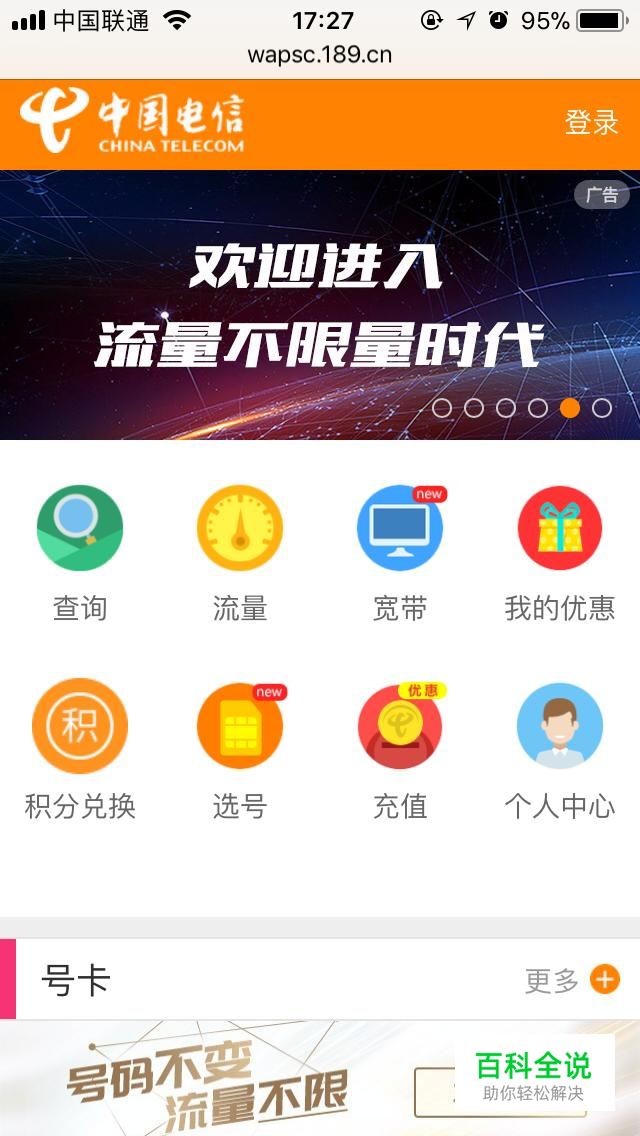Select the first banner page dot
The image size is (640, 1136).
click(x=442, y=408)
